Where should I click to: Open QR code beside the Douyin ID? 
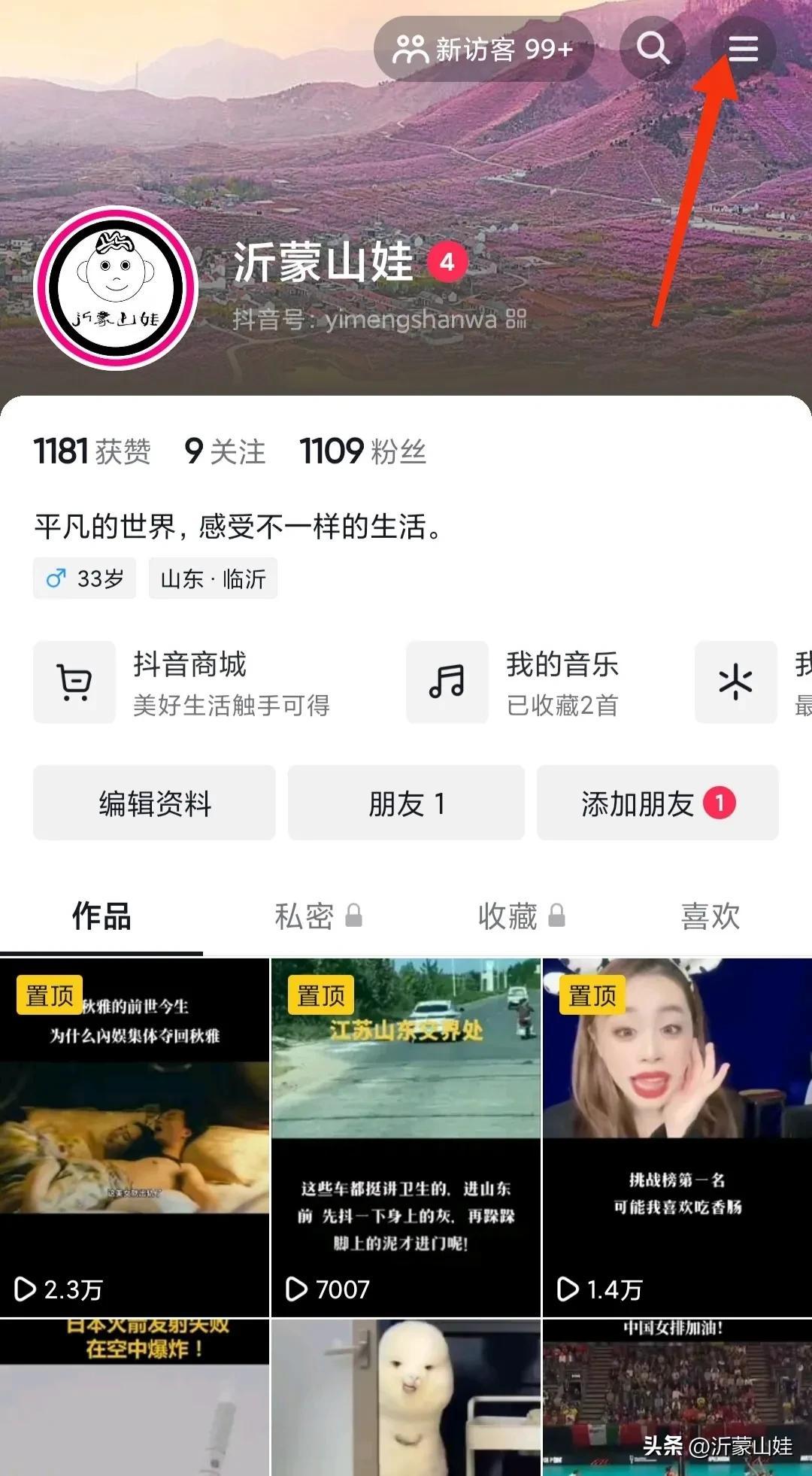click(x=516, y=319)
